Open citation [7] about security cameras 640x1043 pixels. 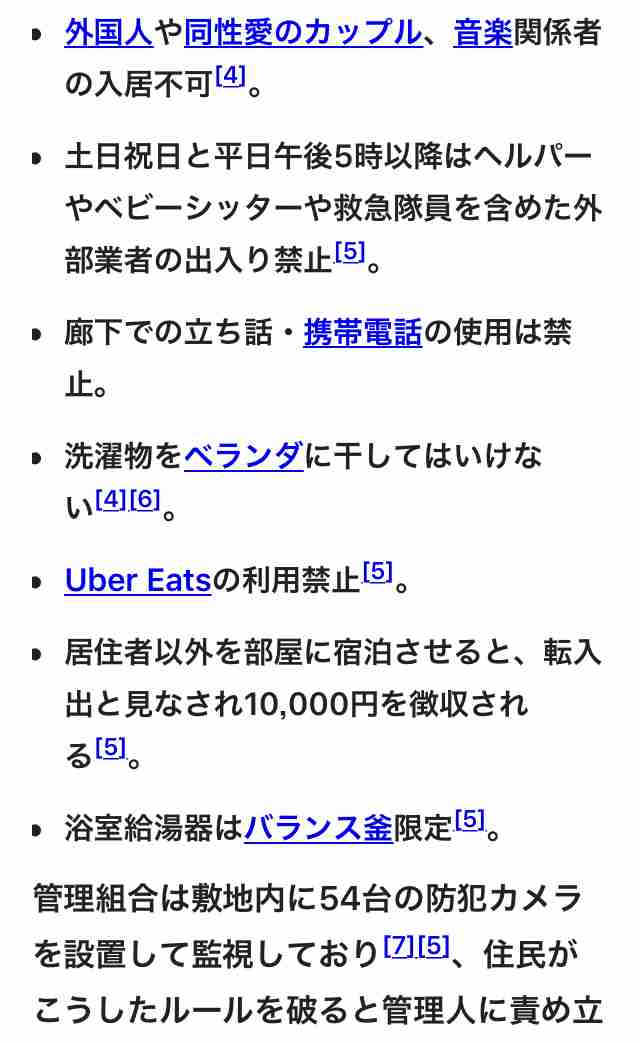pos(400,946)
